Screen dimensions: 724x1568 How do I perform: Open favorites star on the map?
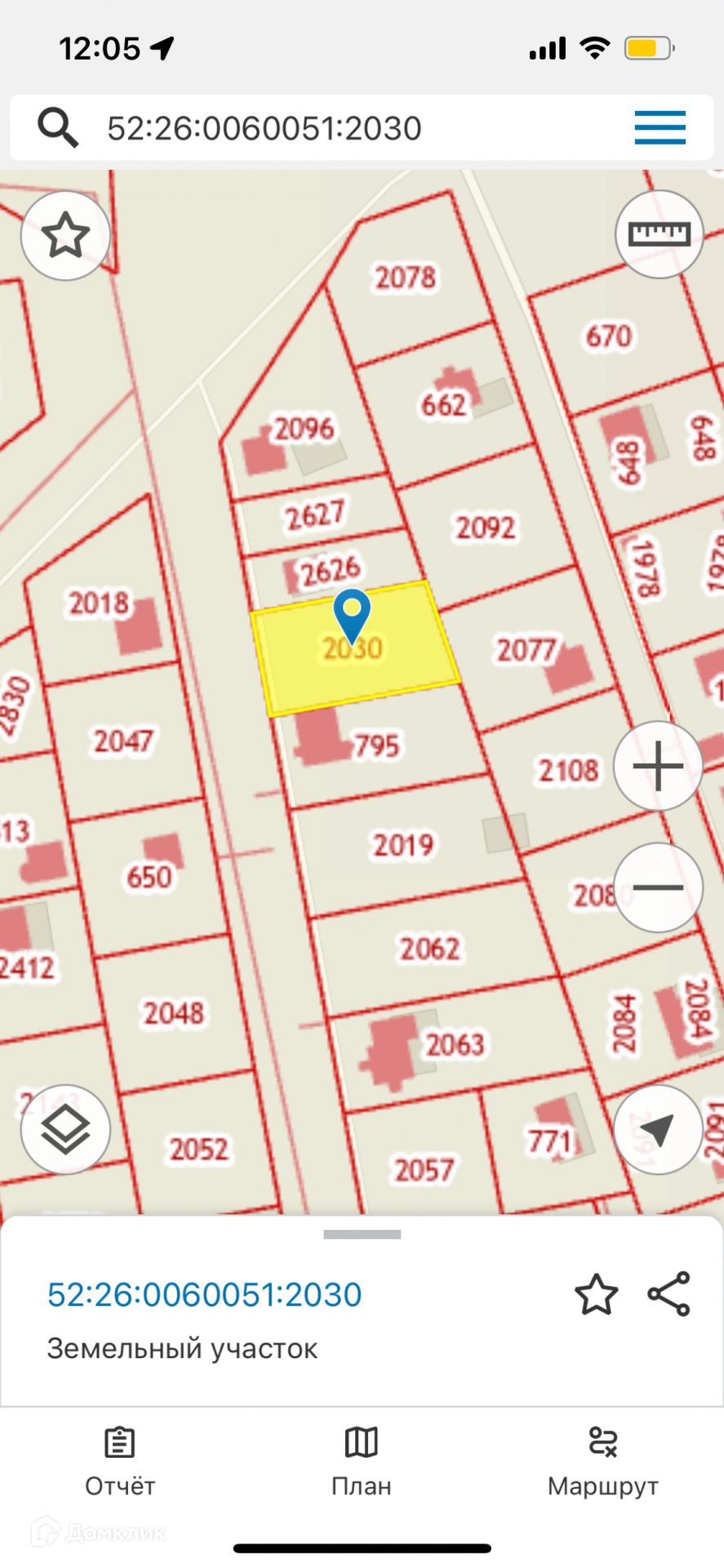pos(65,236)
